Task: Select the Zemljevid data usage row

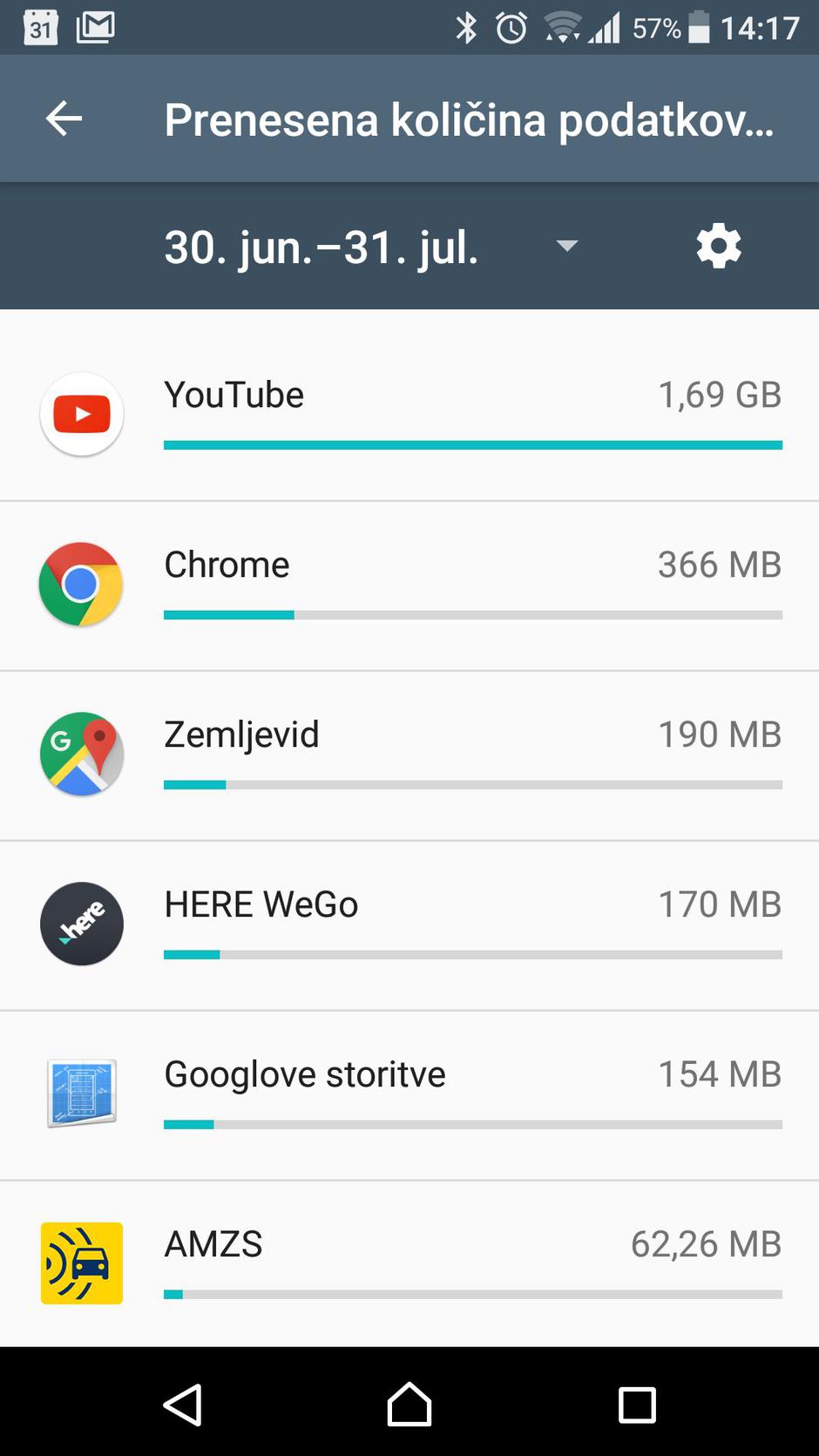Action: [x=409, y=754]
